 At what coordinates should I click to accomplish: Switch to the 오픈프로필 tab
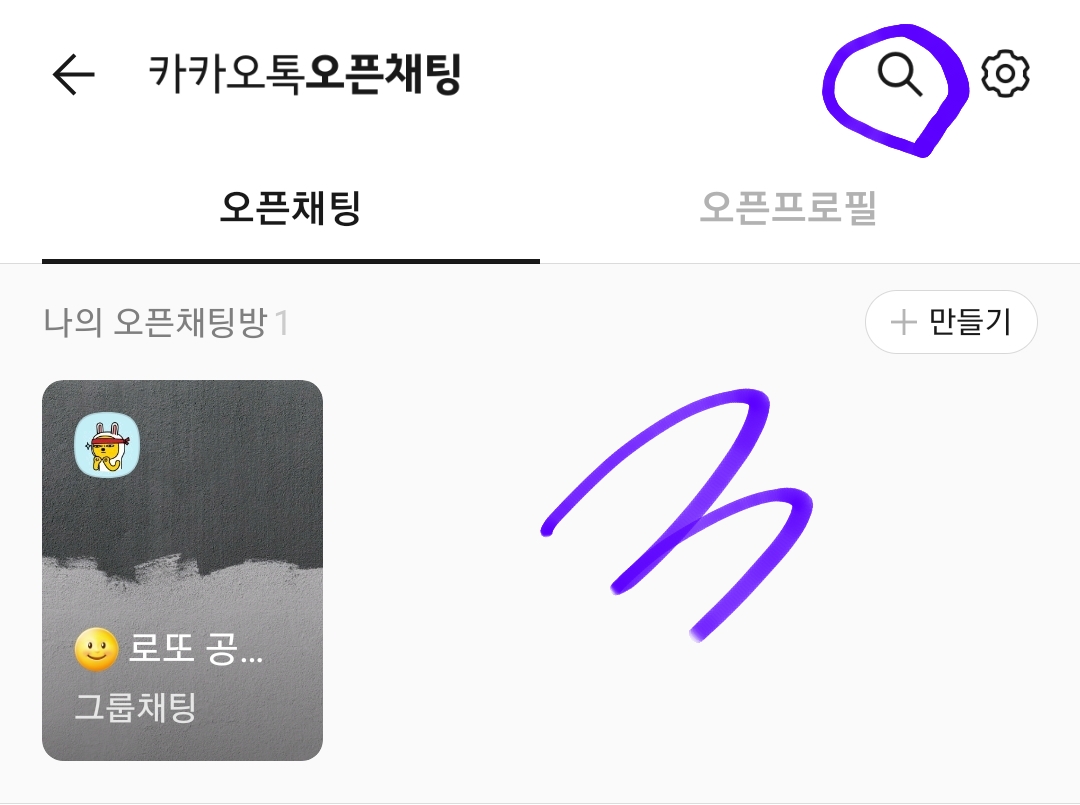pos(788,209)
